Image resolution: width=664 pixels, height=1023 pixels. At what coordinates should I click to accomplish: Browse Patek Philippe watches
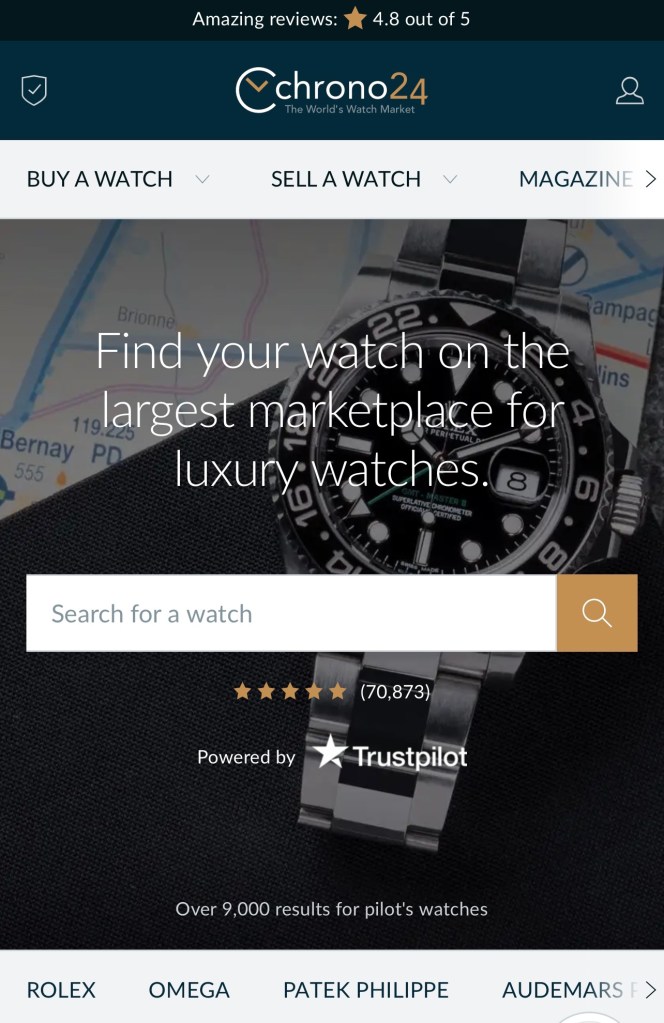tap(365, 990)
